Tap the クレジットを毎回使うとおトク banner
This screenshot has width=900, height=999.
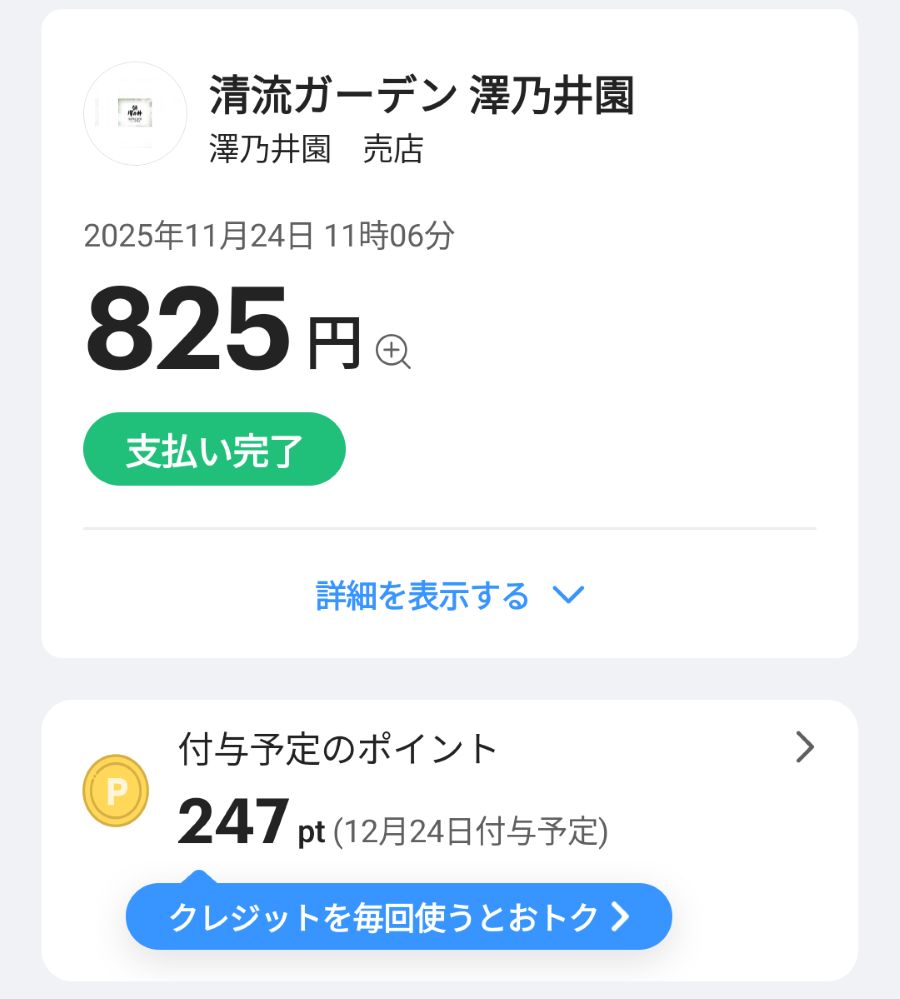pos(398,916)
